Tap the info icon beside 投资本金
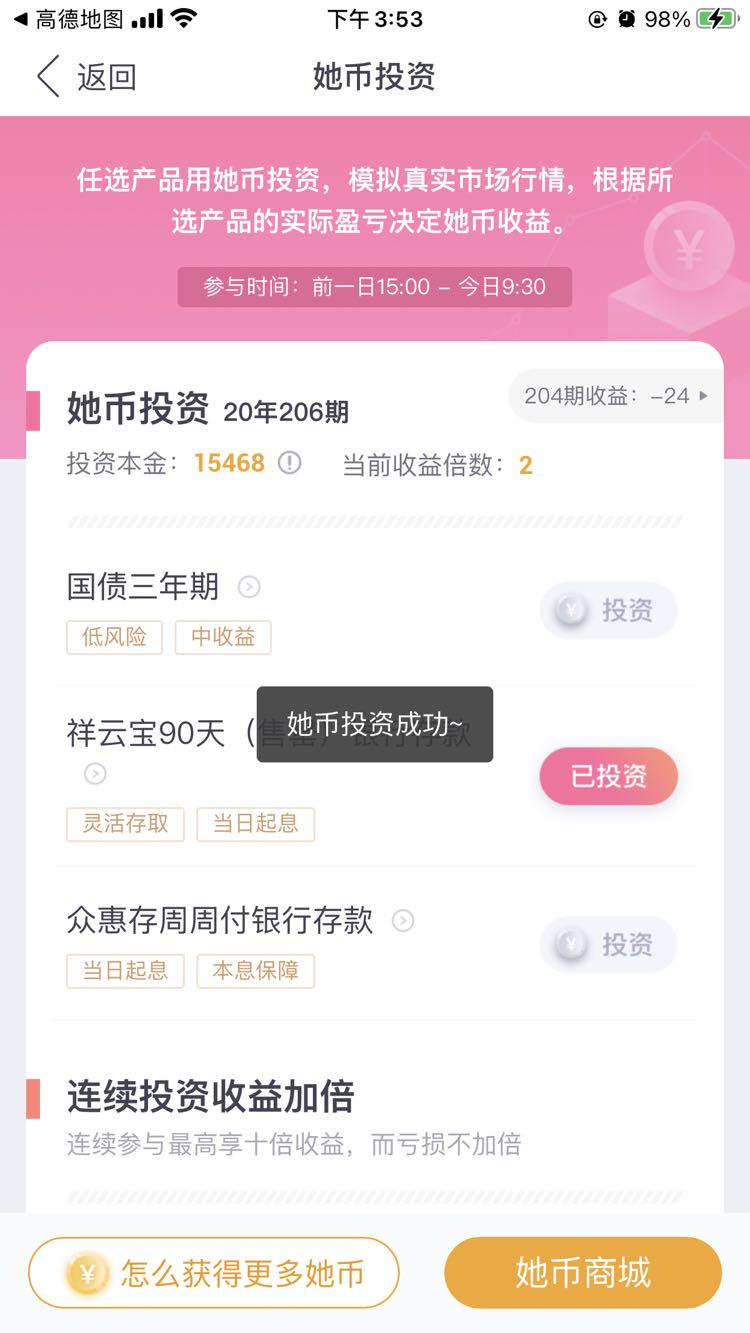750x1333 pixels. coord(289,463)
